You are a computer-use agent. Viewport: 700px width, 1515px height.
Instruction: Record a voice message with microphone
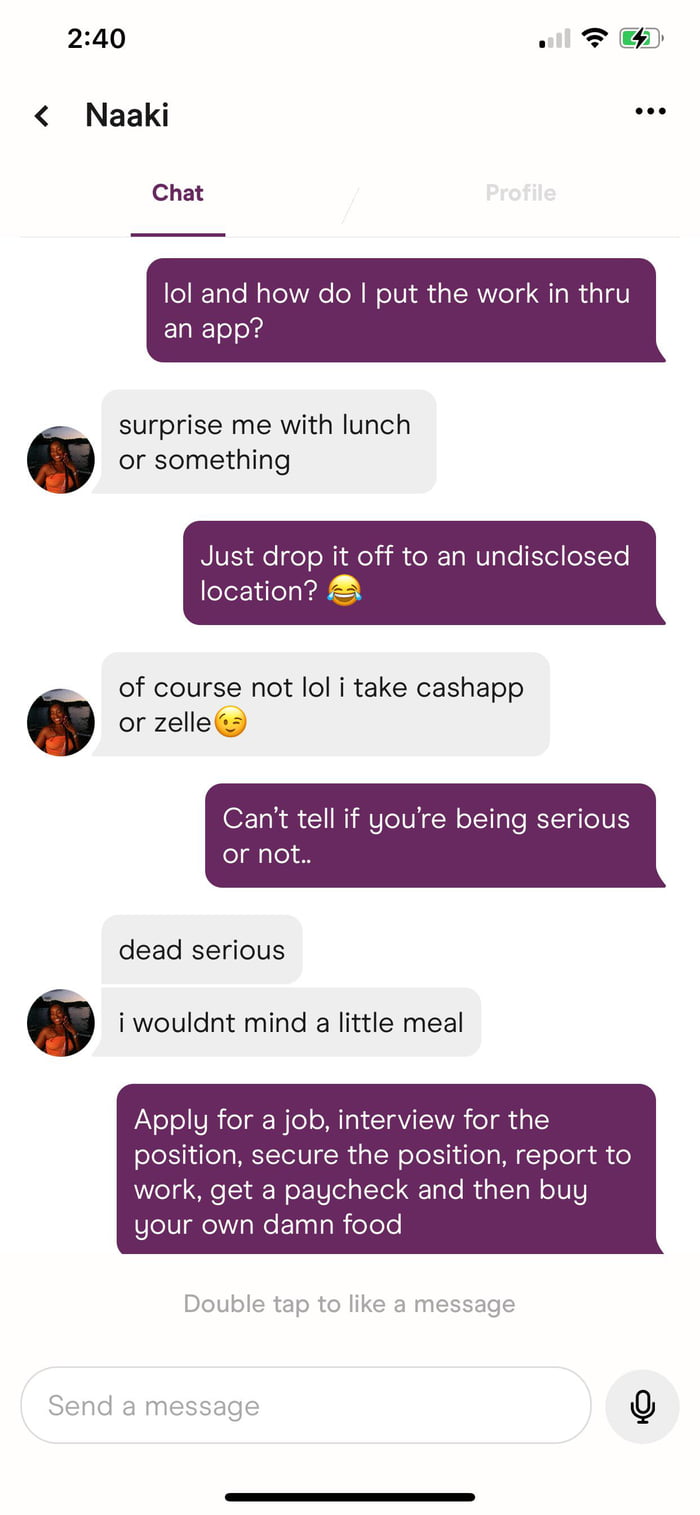(642, 1406)
